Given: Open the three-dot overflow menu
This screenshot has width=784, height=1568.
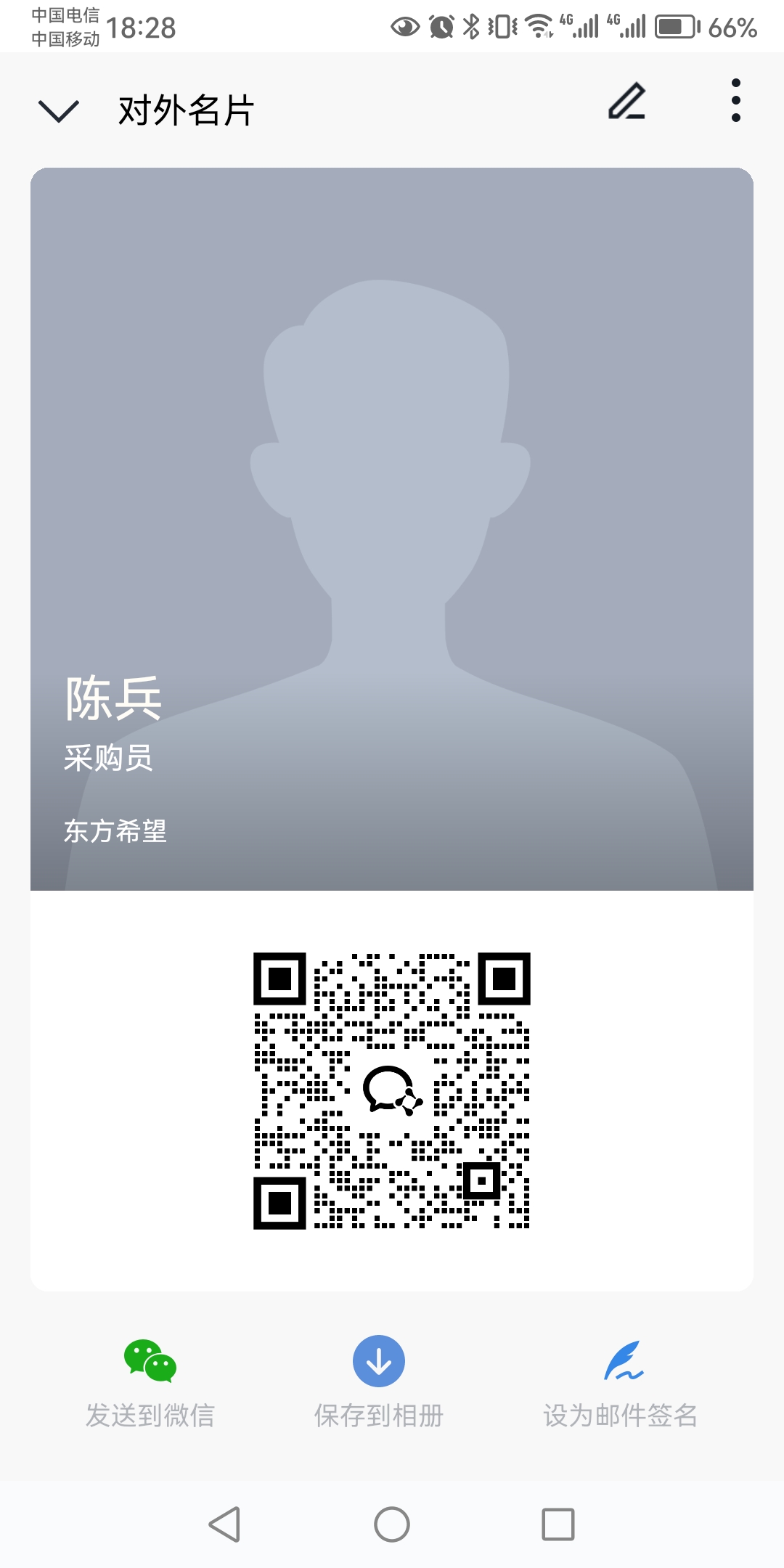Looking at the screenshot, I should coord(735,100).
